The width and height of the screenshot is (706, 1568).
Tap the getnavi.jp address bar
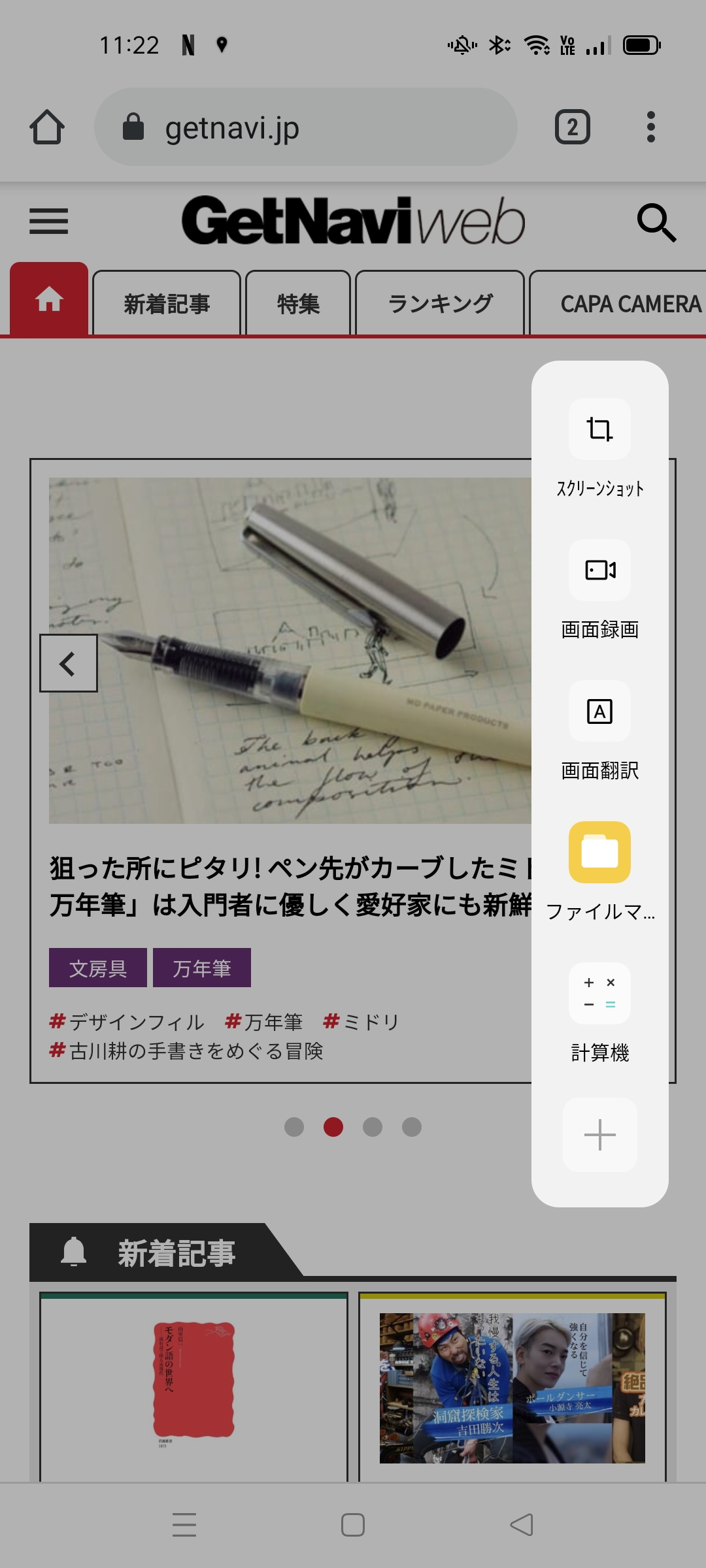pos(305,127)
